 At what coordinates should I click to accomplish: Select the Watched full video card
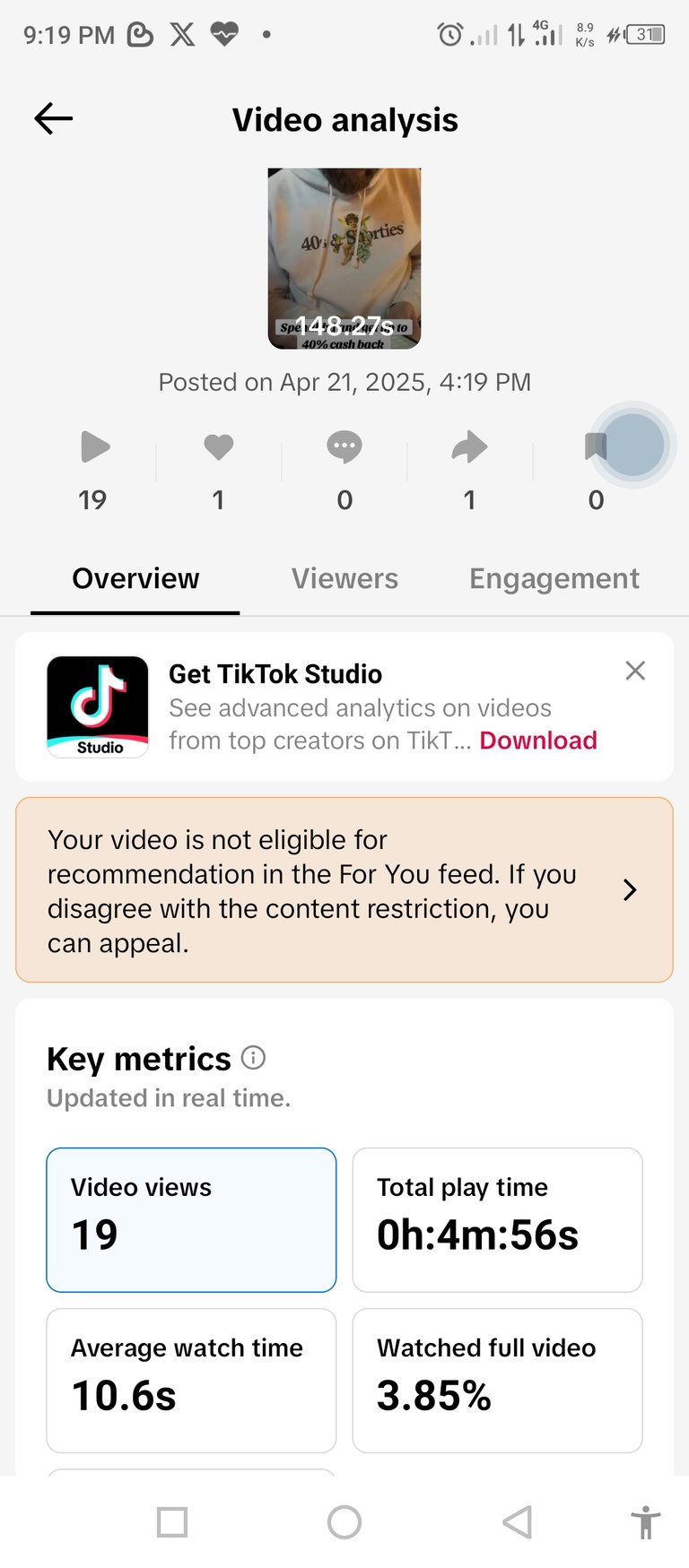click(x=498, y=1381)
